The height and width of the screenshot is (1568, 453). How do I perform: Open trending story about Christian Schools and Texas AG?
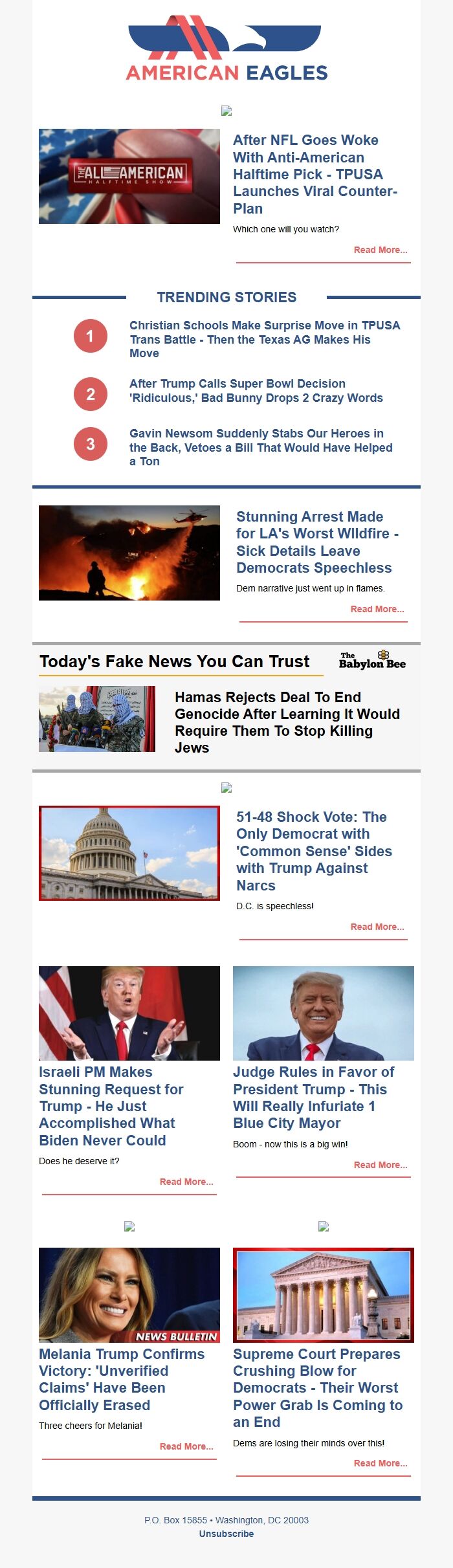coord(264,339)
